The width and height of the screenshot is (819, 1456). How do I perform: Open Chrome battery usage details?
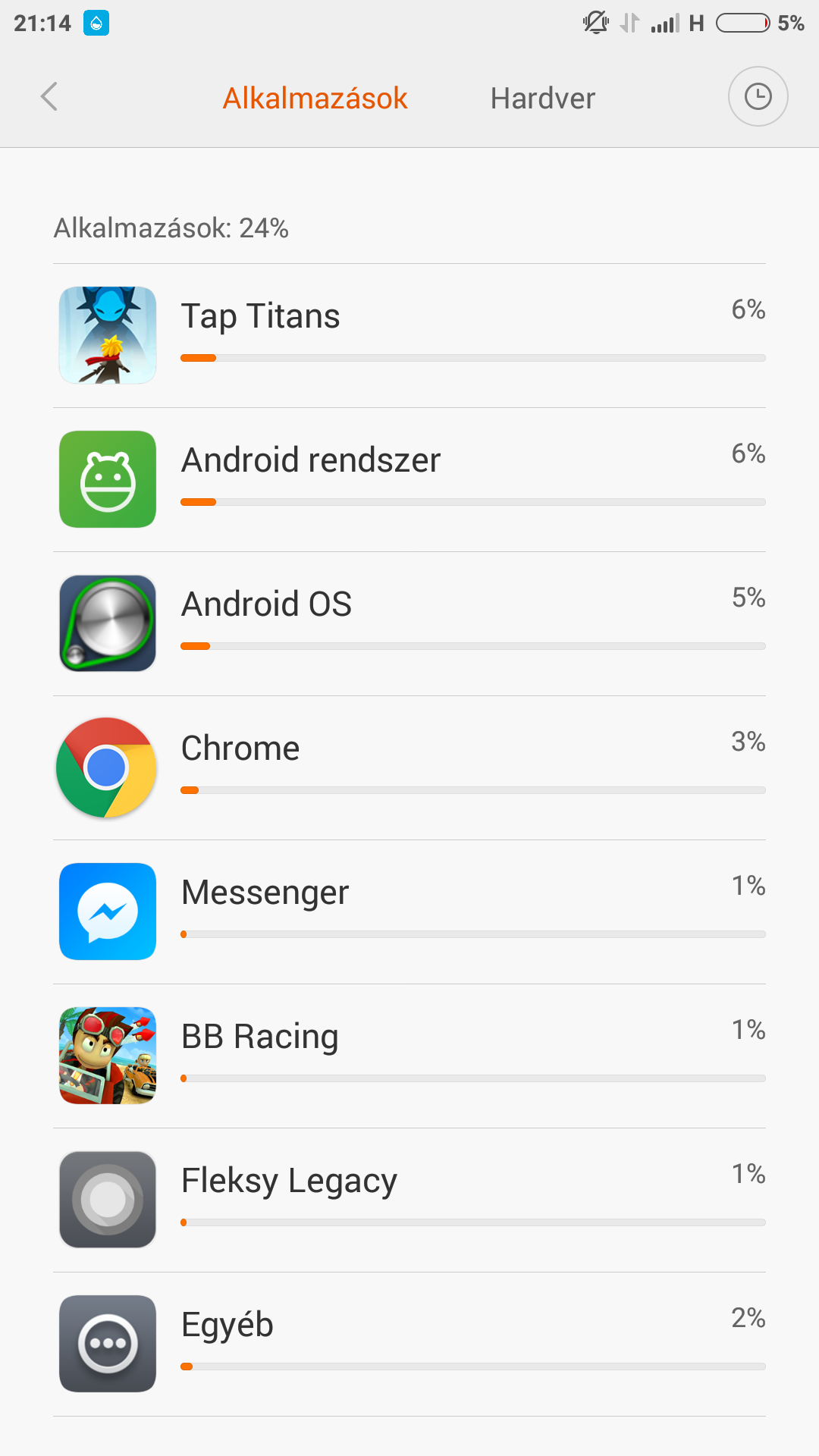point(409,768)
